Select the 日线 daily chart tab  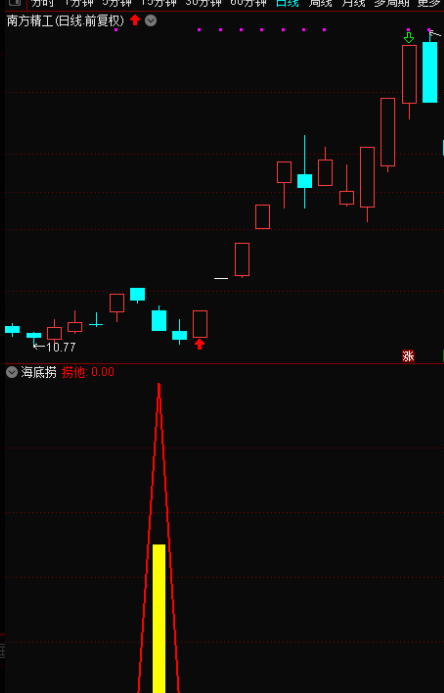click(287, 4)
